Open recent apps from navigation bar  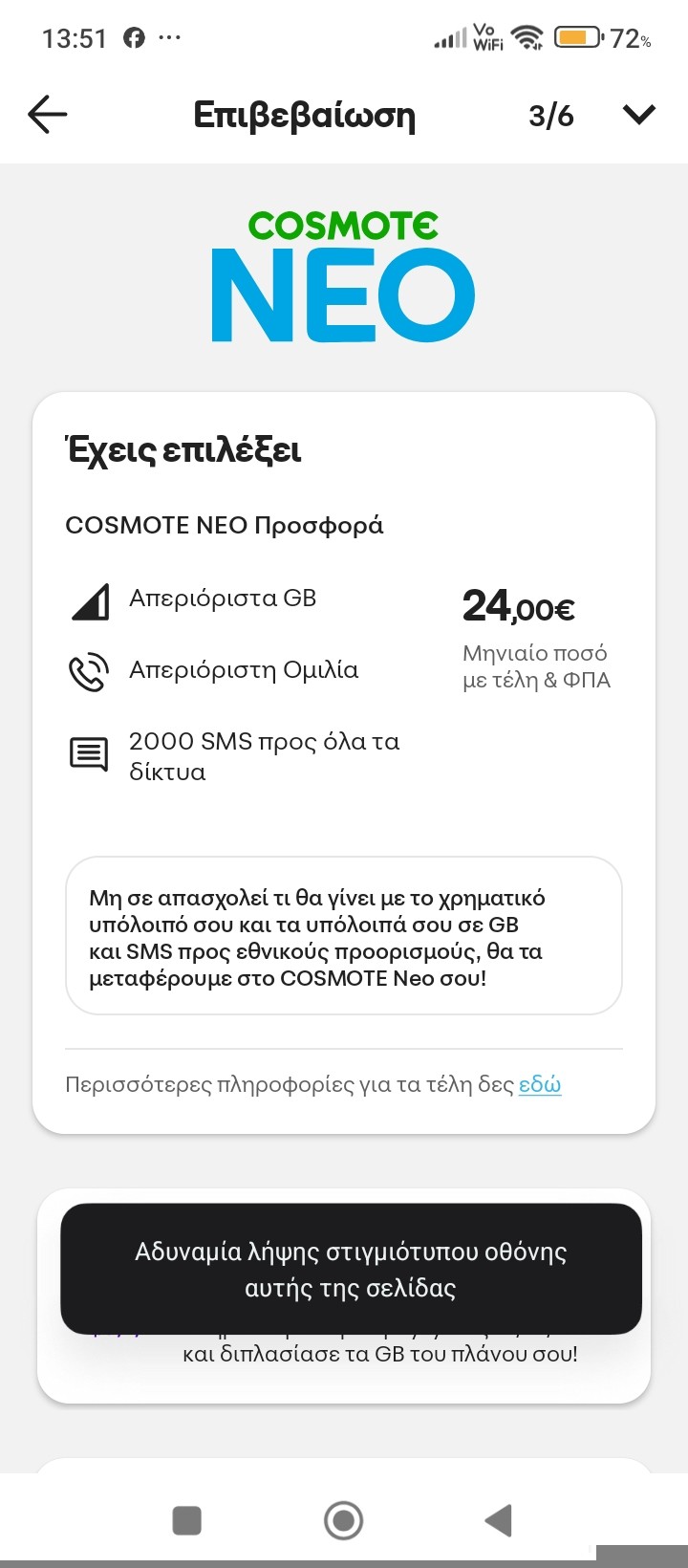coord(186,1519)
